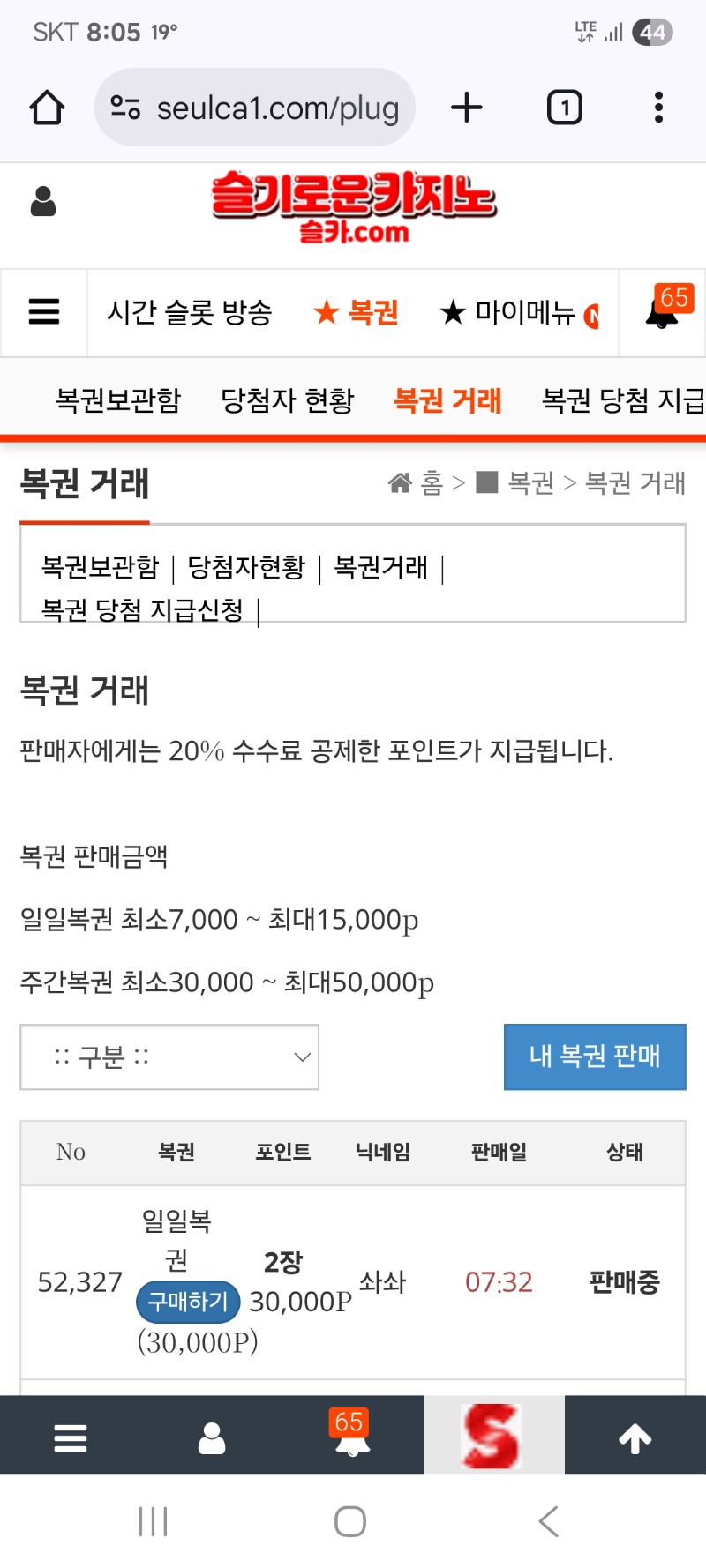Image resolution: width=706 pixels, height=1568 pixels.
Task: Show the open tabs switcher
Action: click(564, 108)
